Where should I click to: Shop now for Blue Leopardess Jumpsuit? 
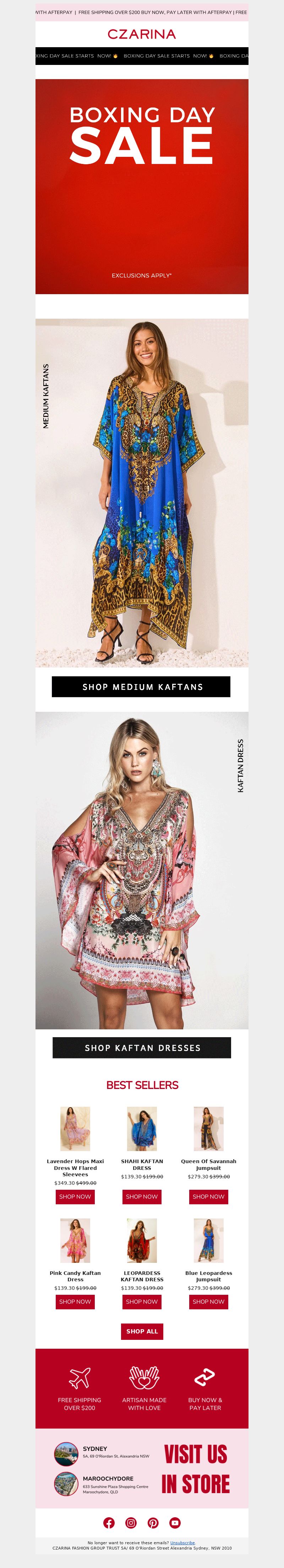tap(208, 1302)
